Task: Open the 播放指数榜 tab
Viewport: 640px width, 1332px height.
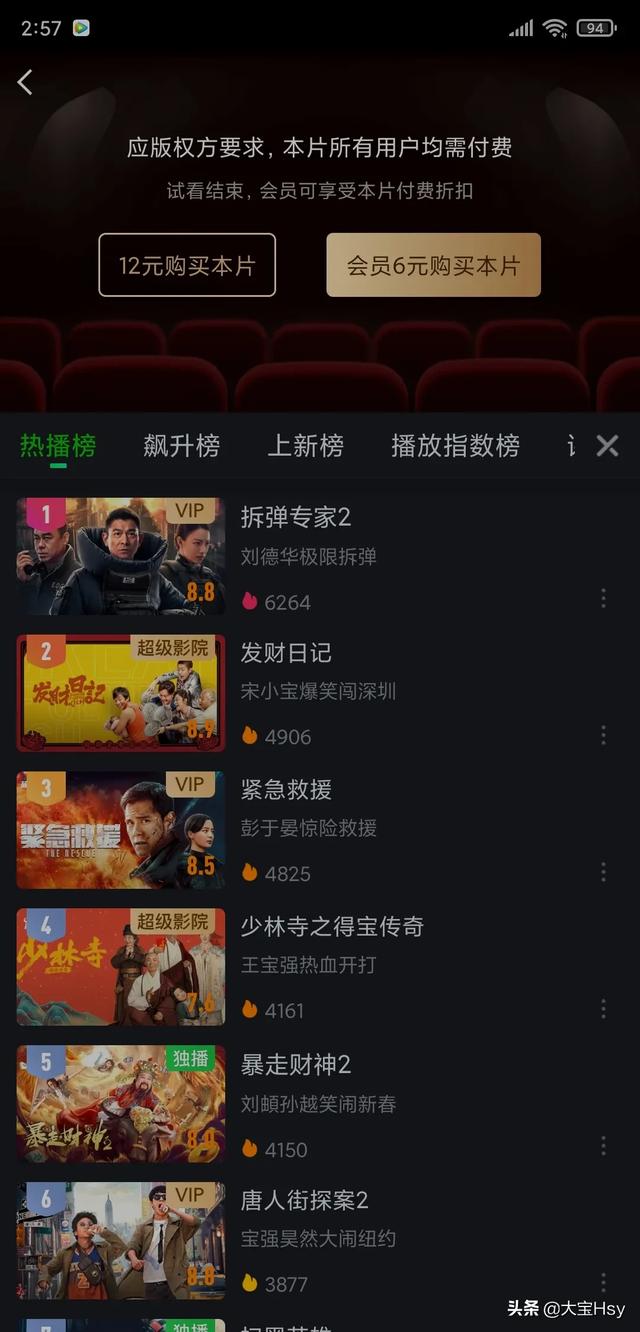Action: 455,446
